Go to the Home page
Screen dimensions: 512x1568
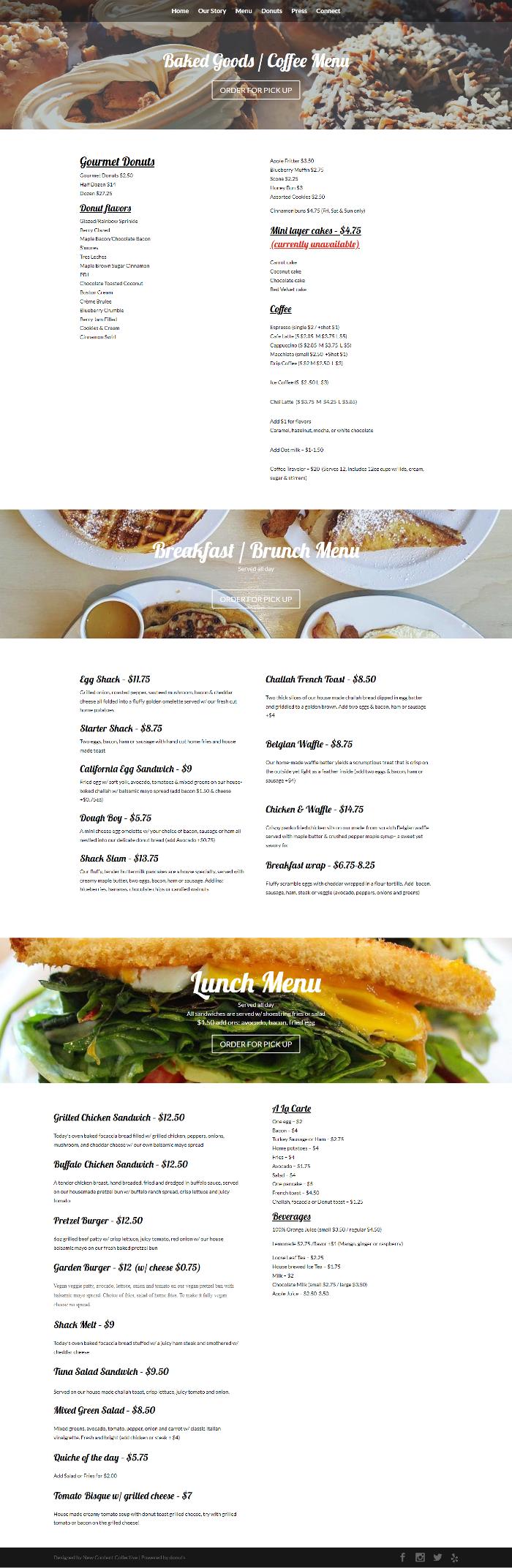[180, 11]
